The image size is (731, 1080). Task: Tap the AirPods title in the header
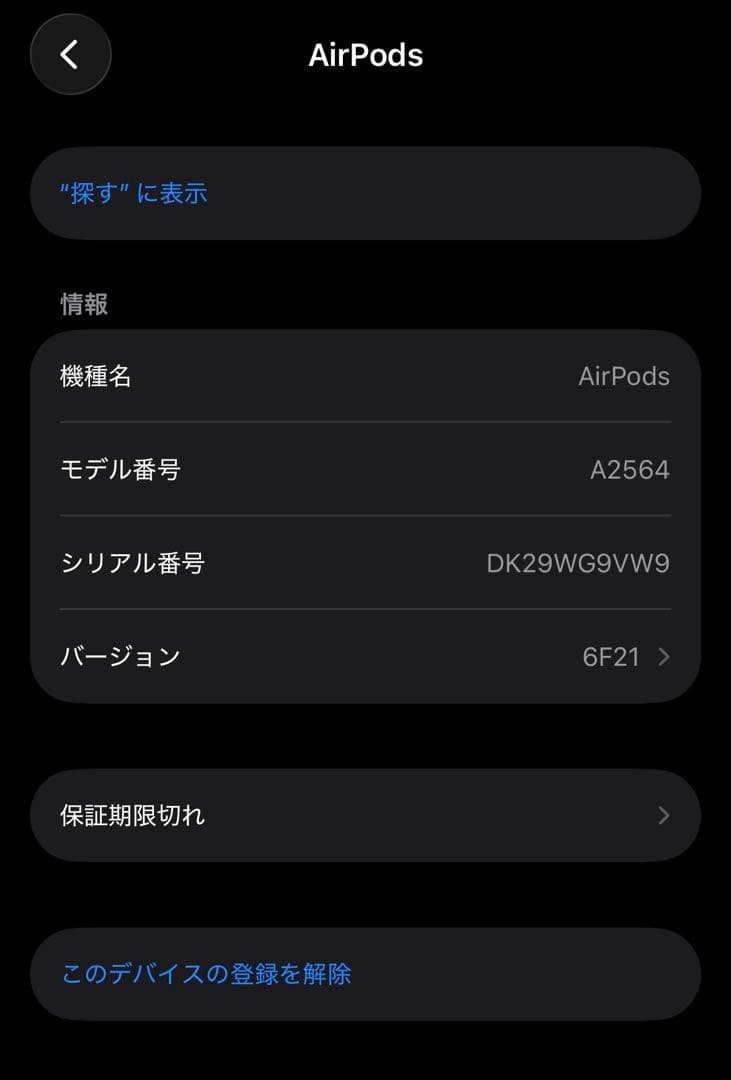(365, 55)
